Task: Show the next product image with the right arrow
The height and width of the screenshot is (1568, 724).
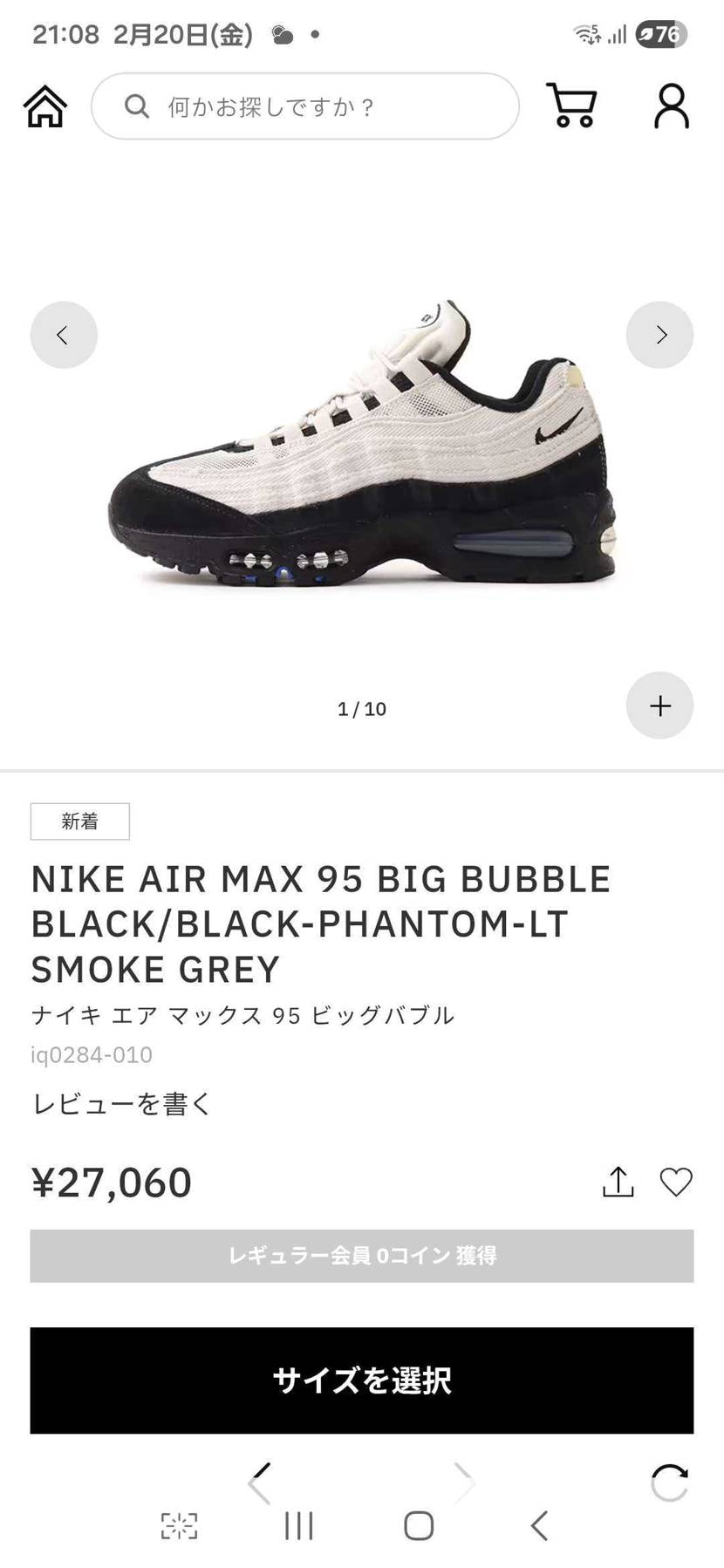Action: [x=660, y=334]
